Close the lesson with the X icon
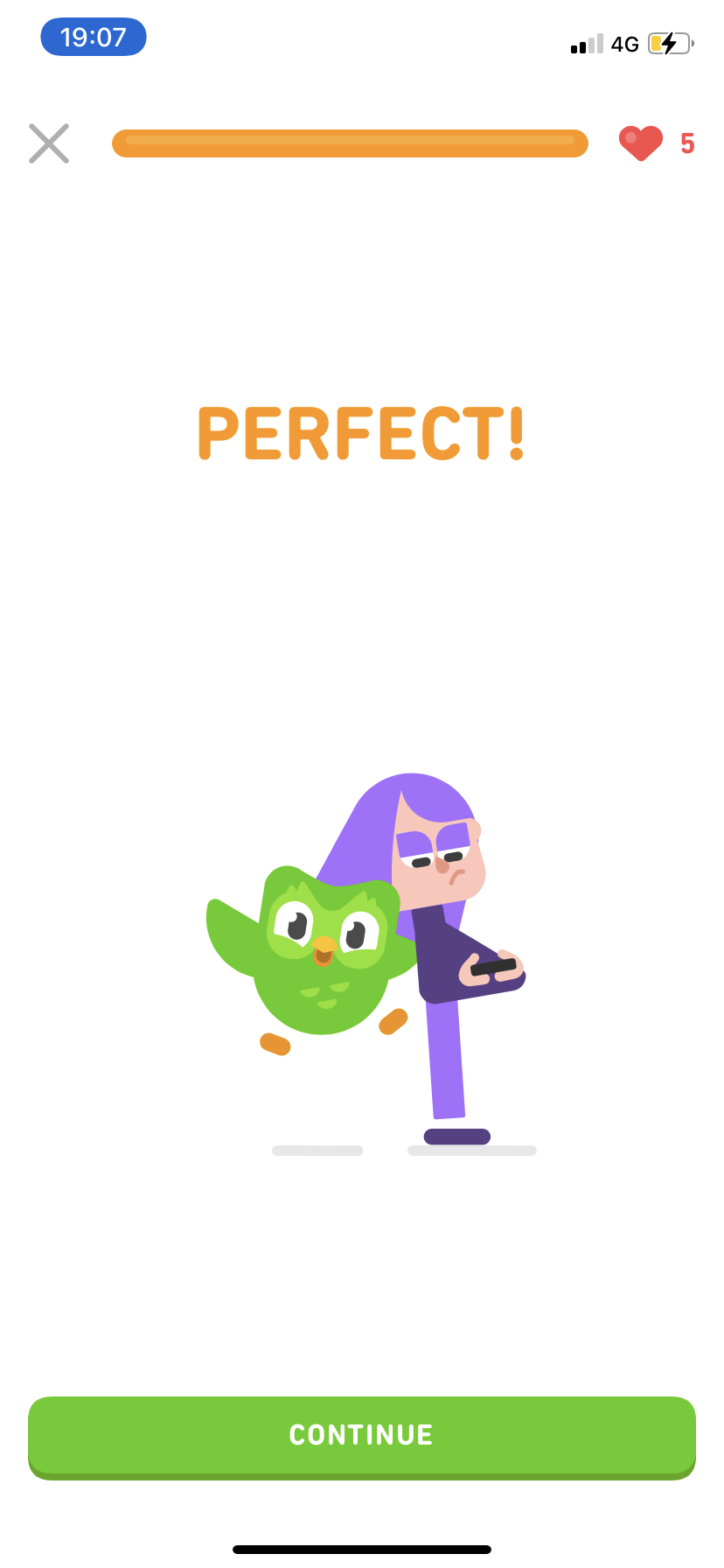The height and width of the screenshot is (1568, 724). pos(49,143)
